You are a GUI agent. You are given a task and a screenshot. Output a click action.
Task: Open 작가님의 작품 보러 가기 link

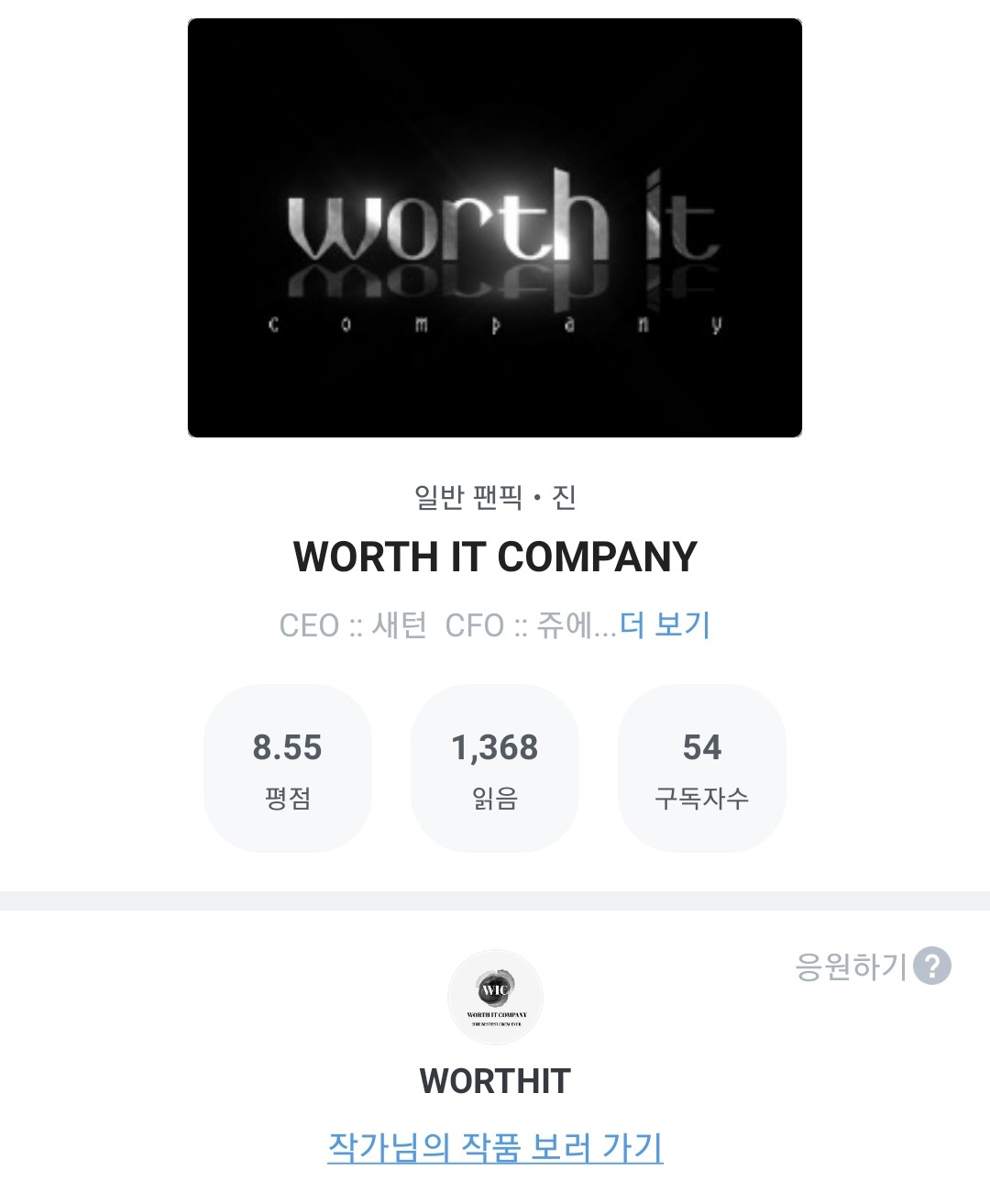(x=495, y=1147)
